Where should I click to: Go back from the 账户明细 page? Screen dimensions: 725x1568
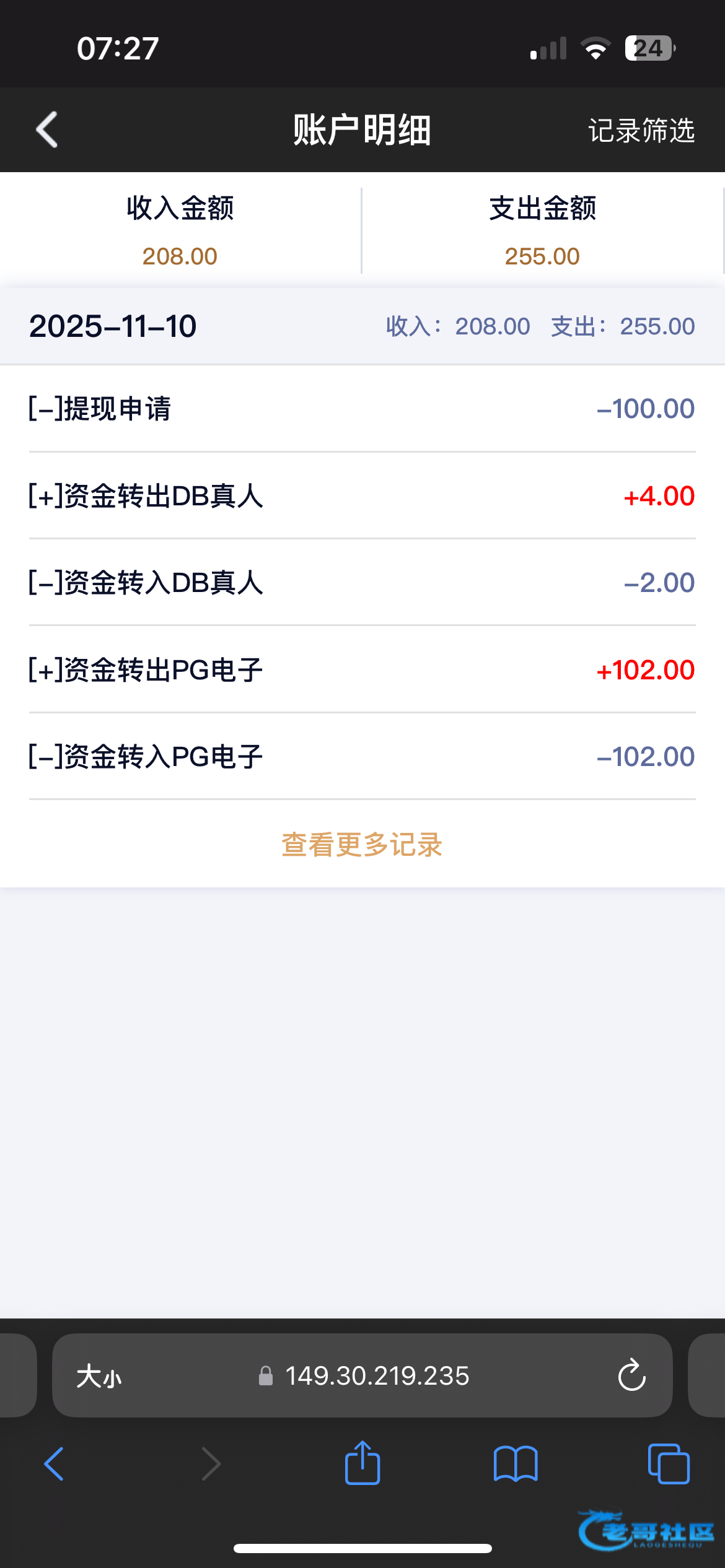click(x=47, y=130)
